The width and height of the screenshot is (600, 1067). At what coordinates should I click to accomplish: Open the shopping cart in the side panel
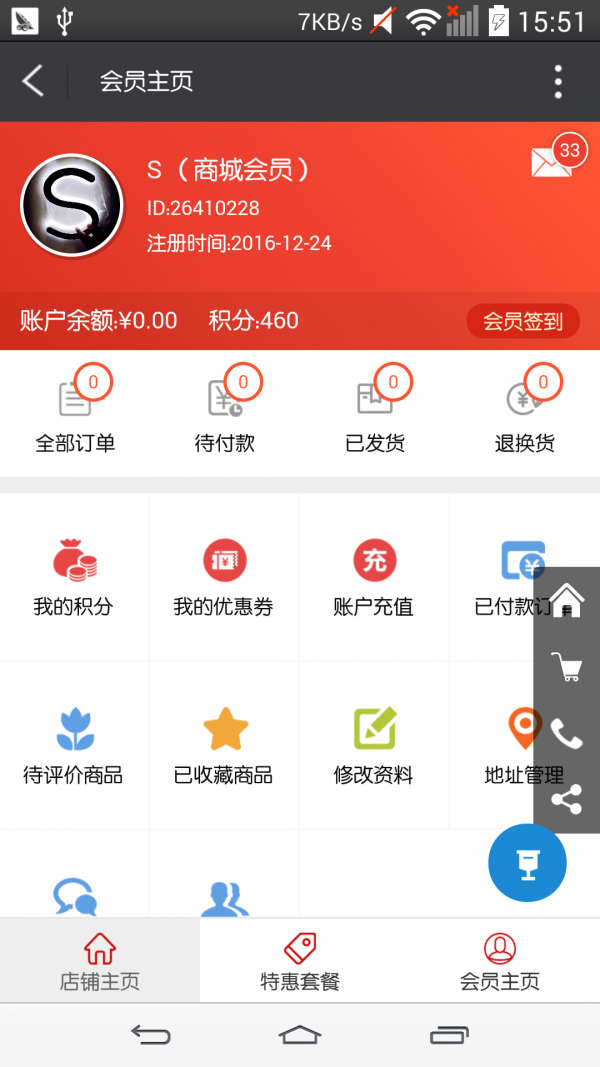pos(567,667)
